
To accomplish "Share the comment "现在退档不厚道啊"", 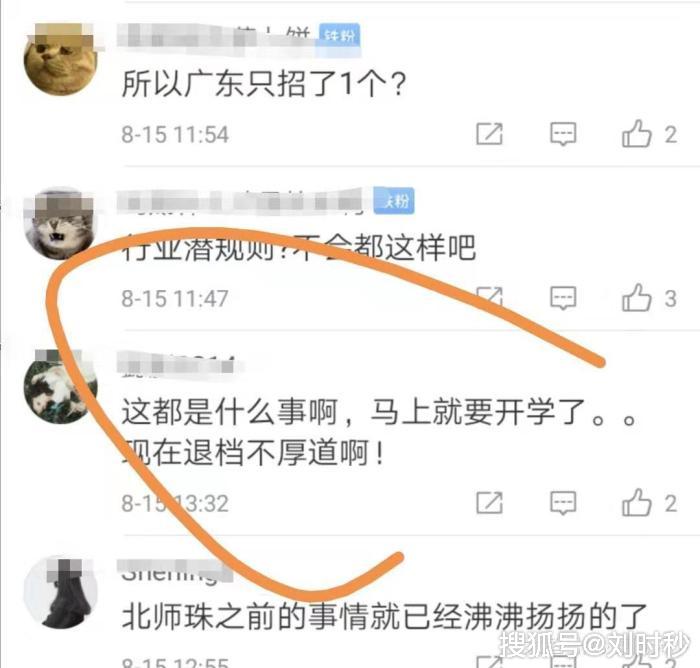I will coord(489,502).
